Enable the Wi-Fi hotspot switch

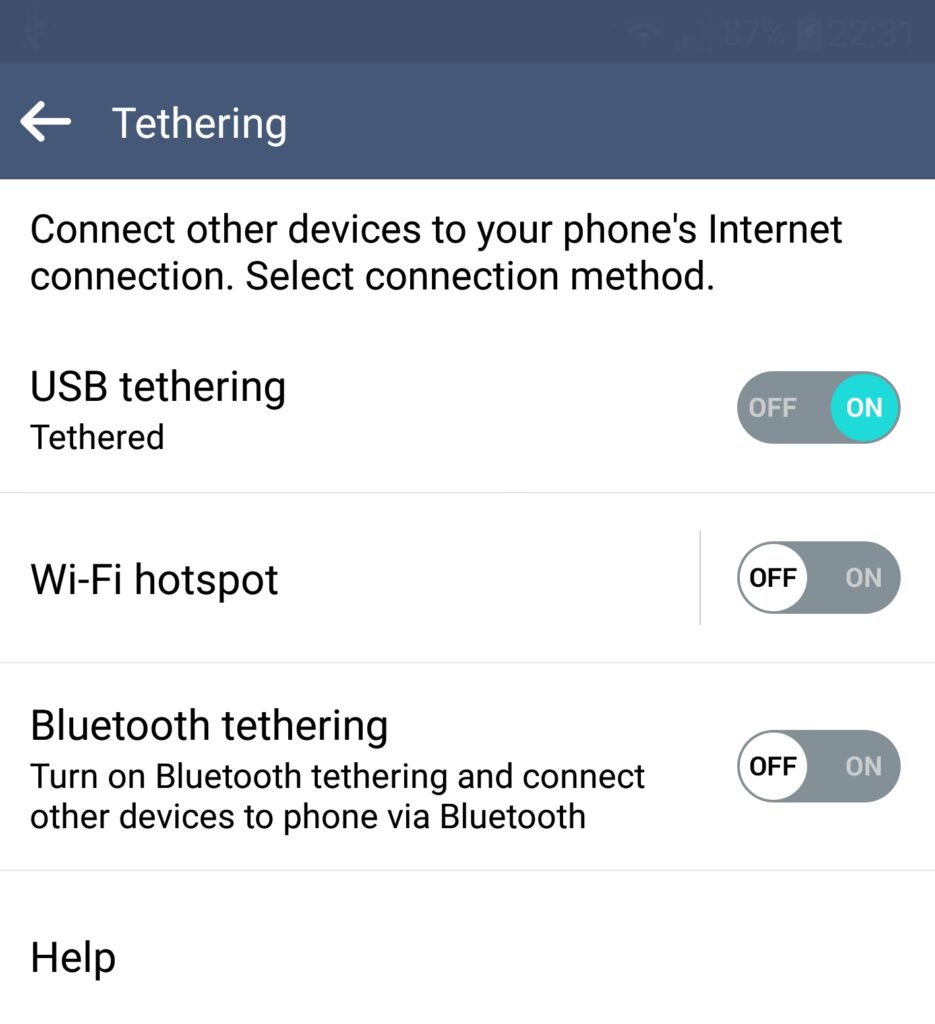818,578
